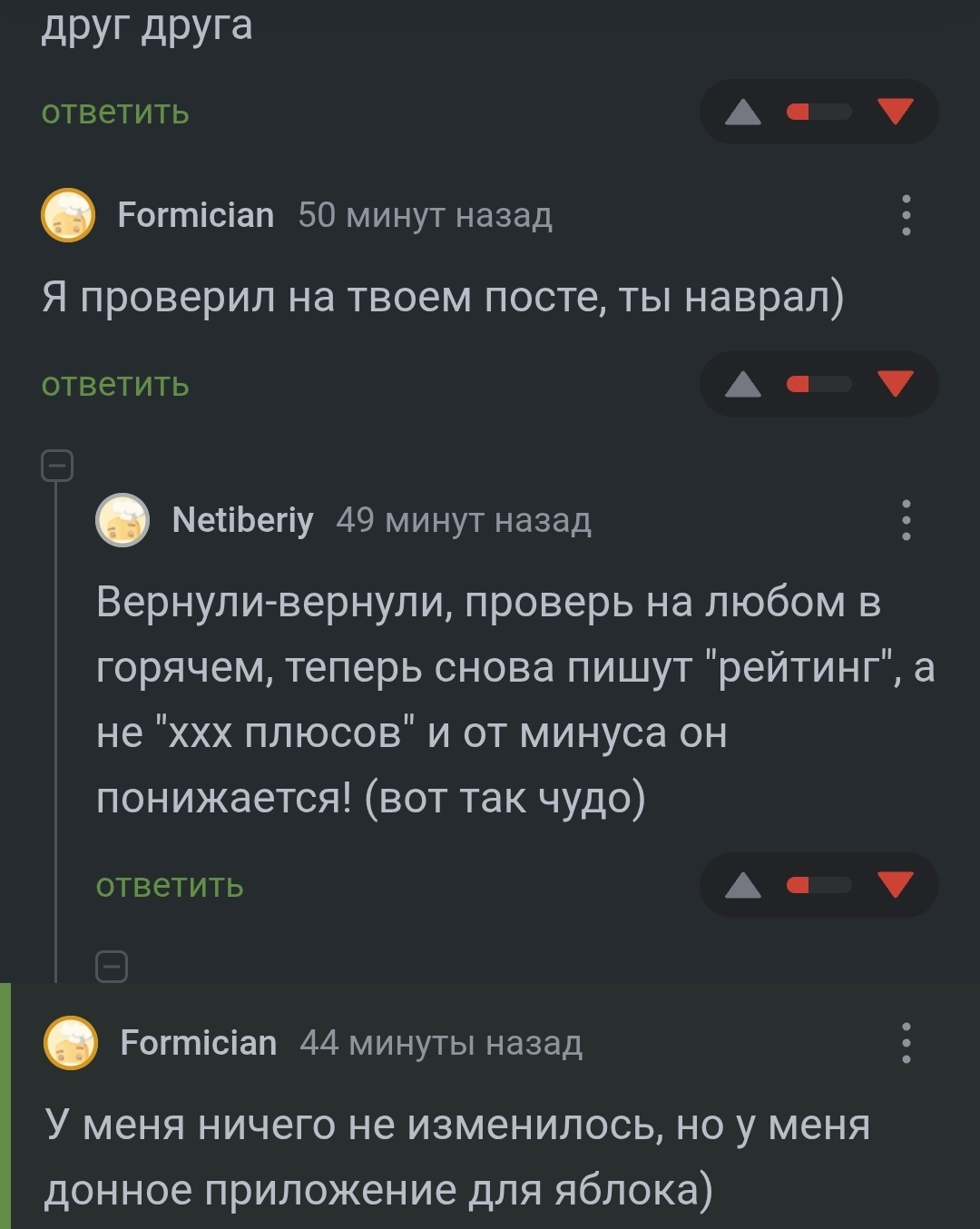Open Formician's profile from 50-minute comment
The width and height of the screenshot is (980, 1229).
click(195, 215)
